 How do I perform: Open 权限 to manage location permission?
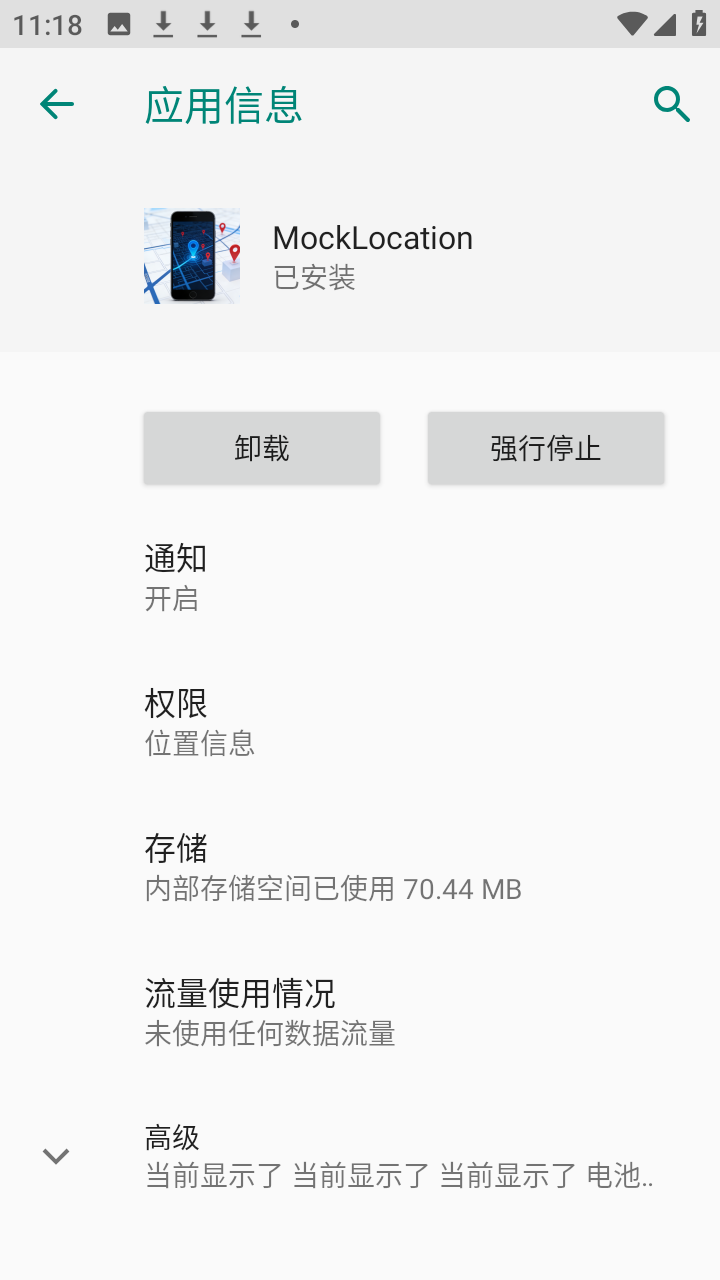tap(360, 722)
